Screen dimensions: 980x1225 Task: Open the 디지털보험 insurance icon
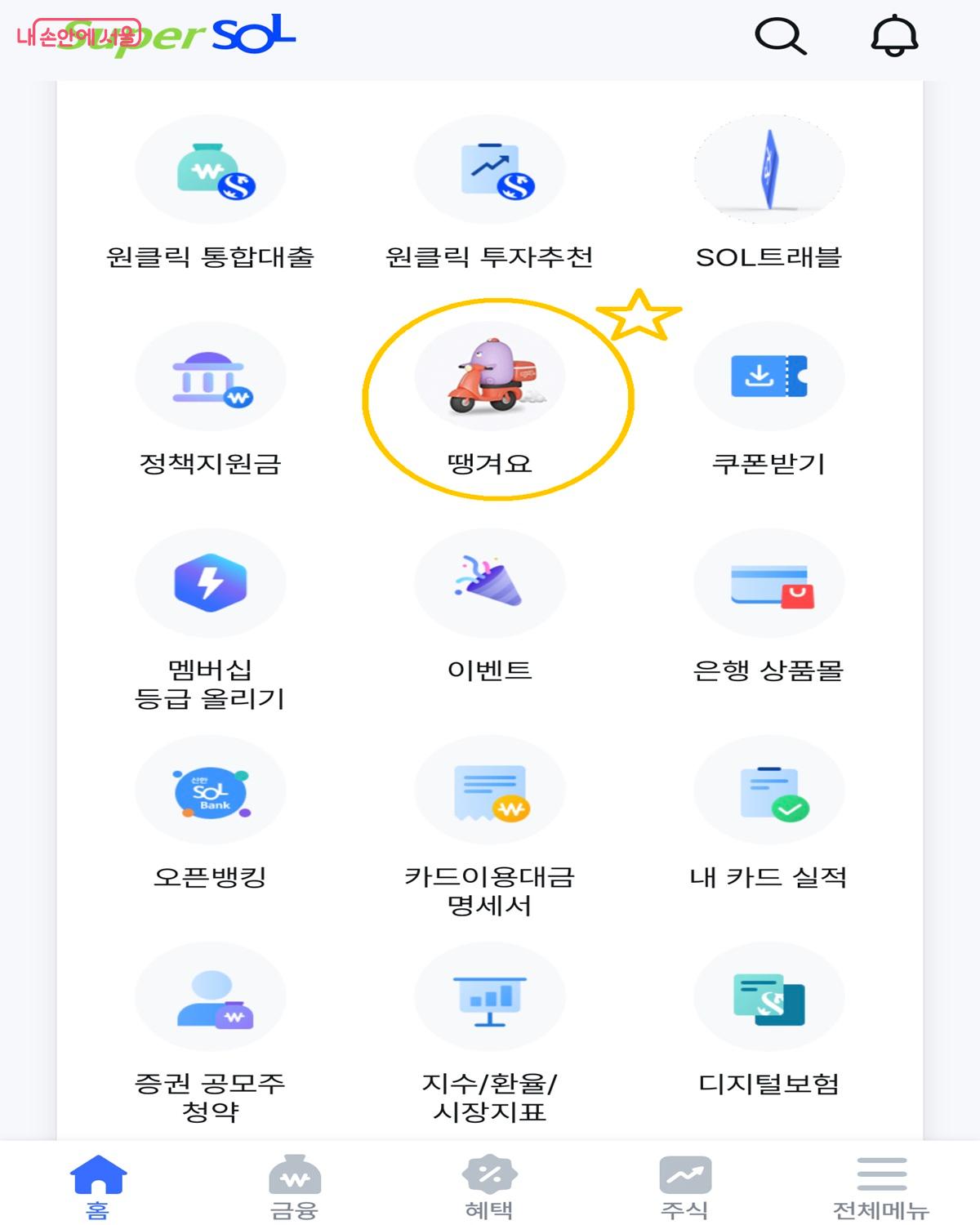pos(768,996)
